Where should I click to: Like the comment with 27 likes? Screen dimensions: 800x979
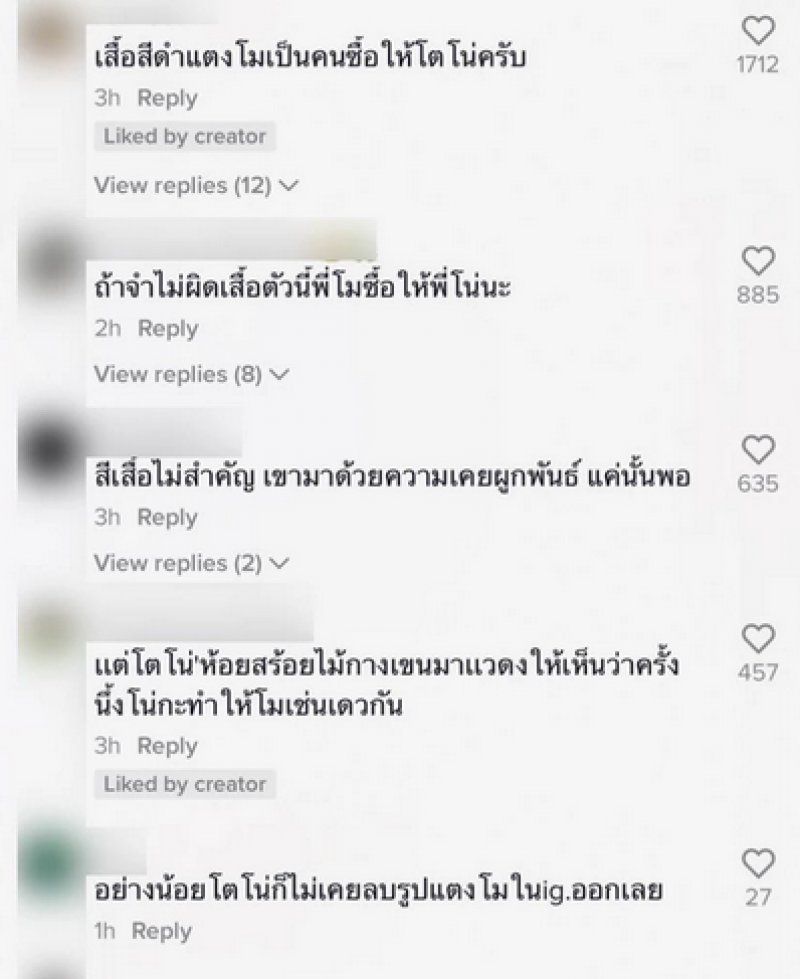tap(759, 863)
